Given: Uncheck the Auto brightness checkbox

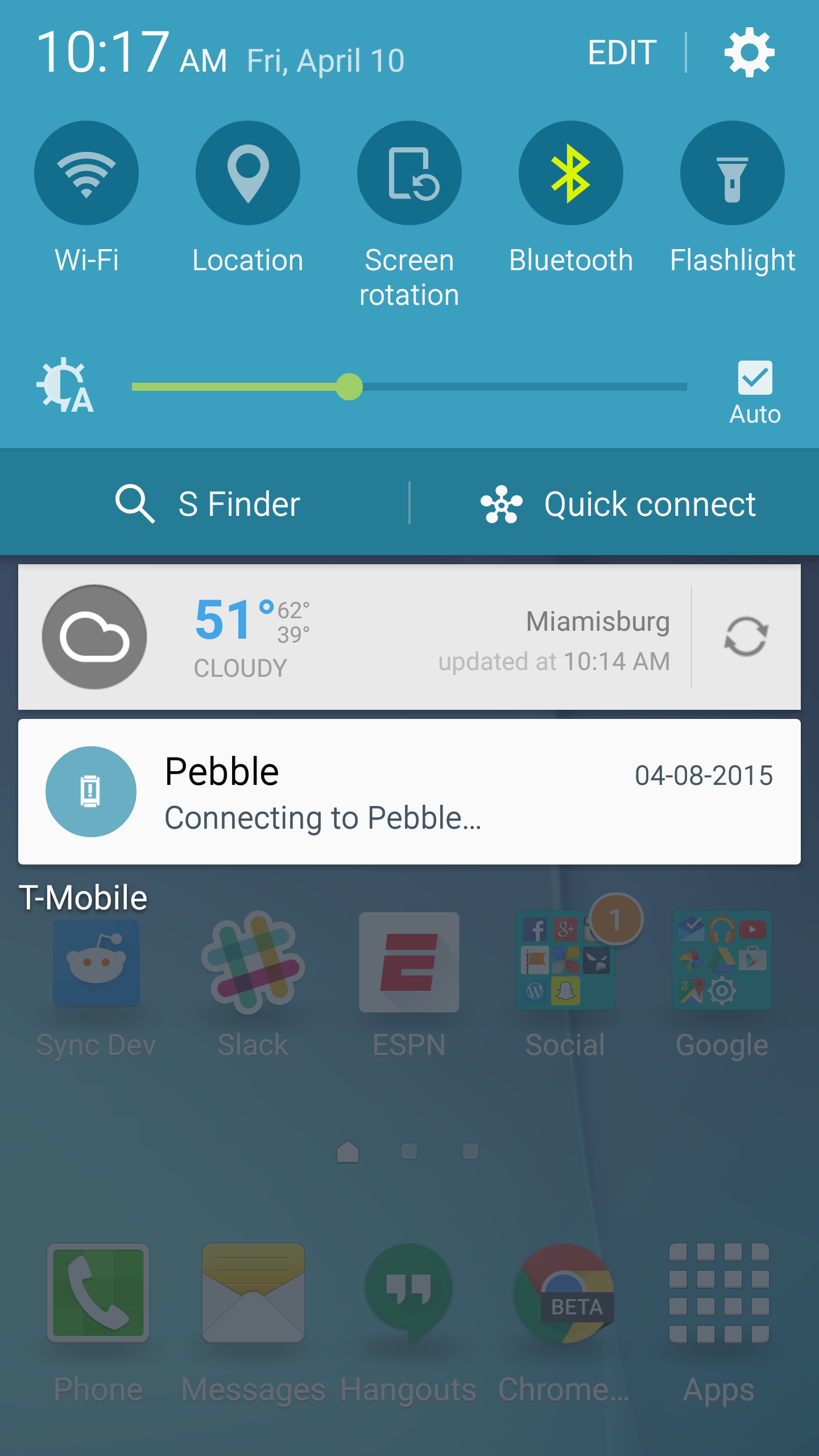Looking at the screenshot, I should (x=755, y=378).
